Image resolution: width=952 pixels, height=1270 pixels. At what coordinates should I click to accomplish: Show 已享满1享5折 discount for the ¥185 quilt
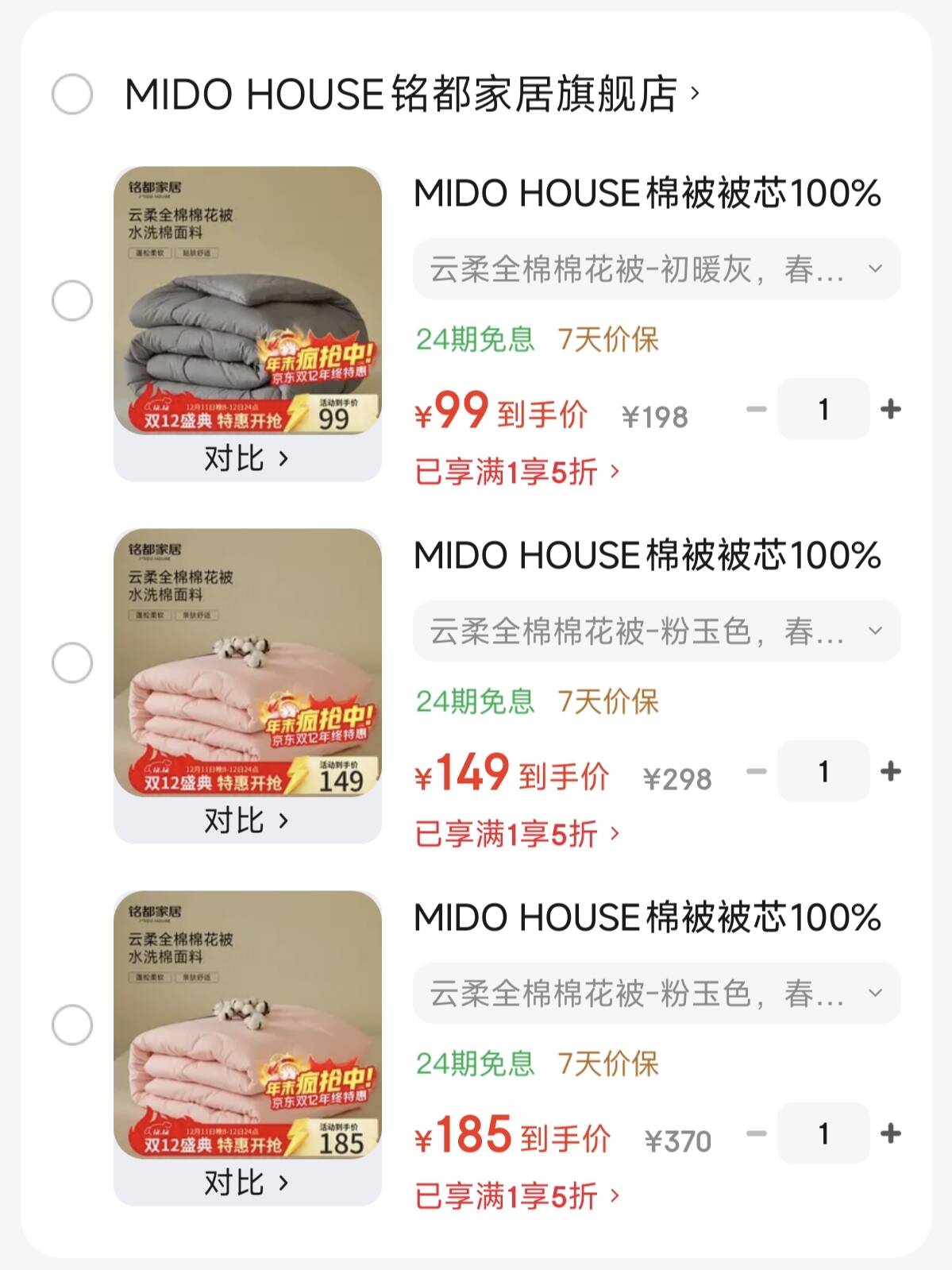pos(516,1196)
